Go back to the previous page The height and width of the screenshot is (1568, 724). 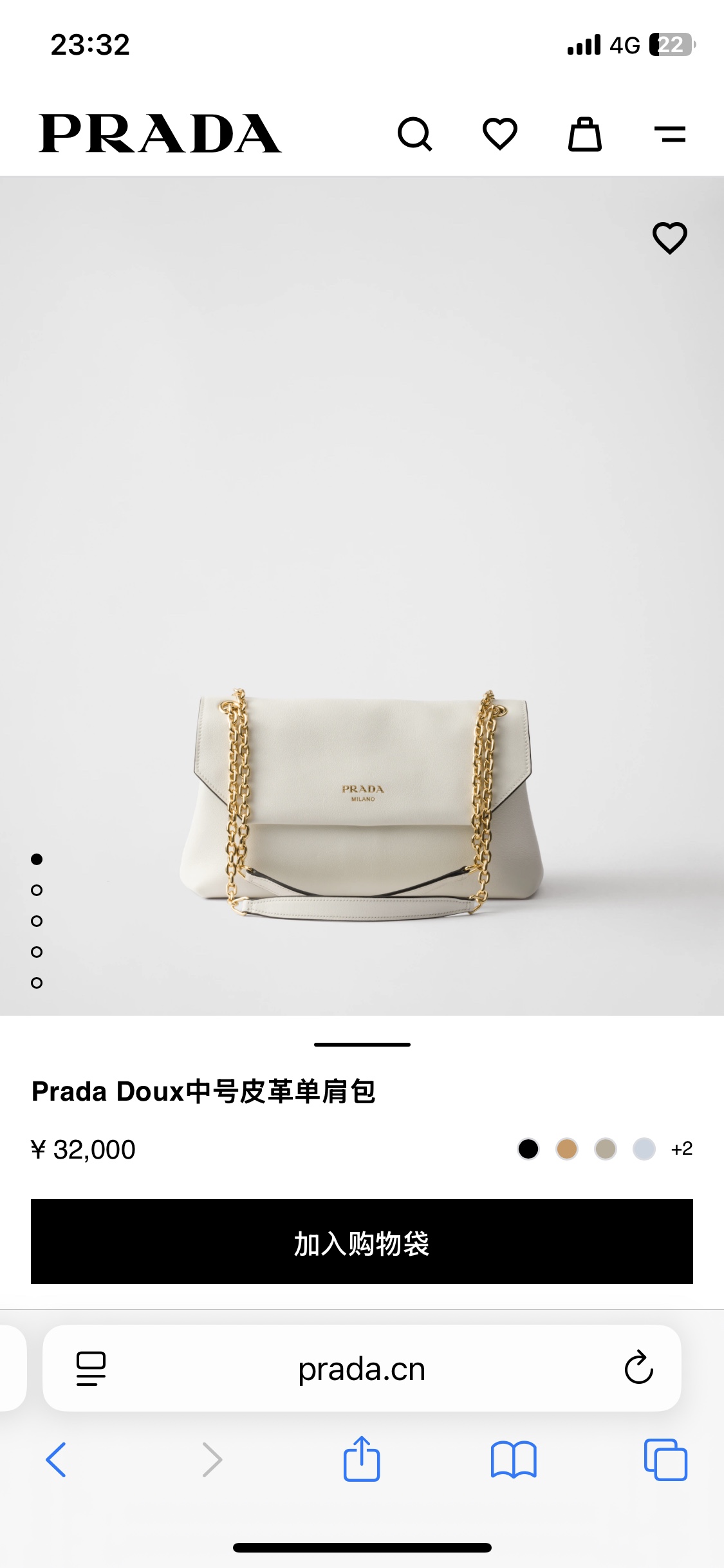point(57,1459)
